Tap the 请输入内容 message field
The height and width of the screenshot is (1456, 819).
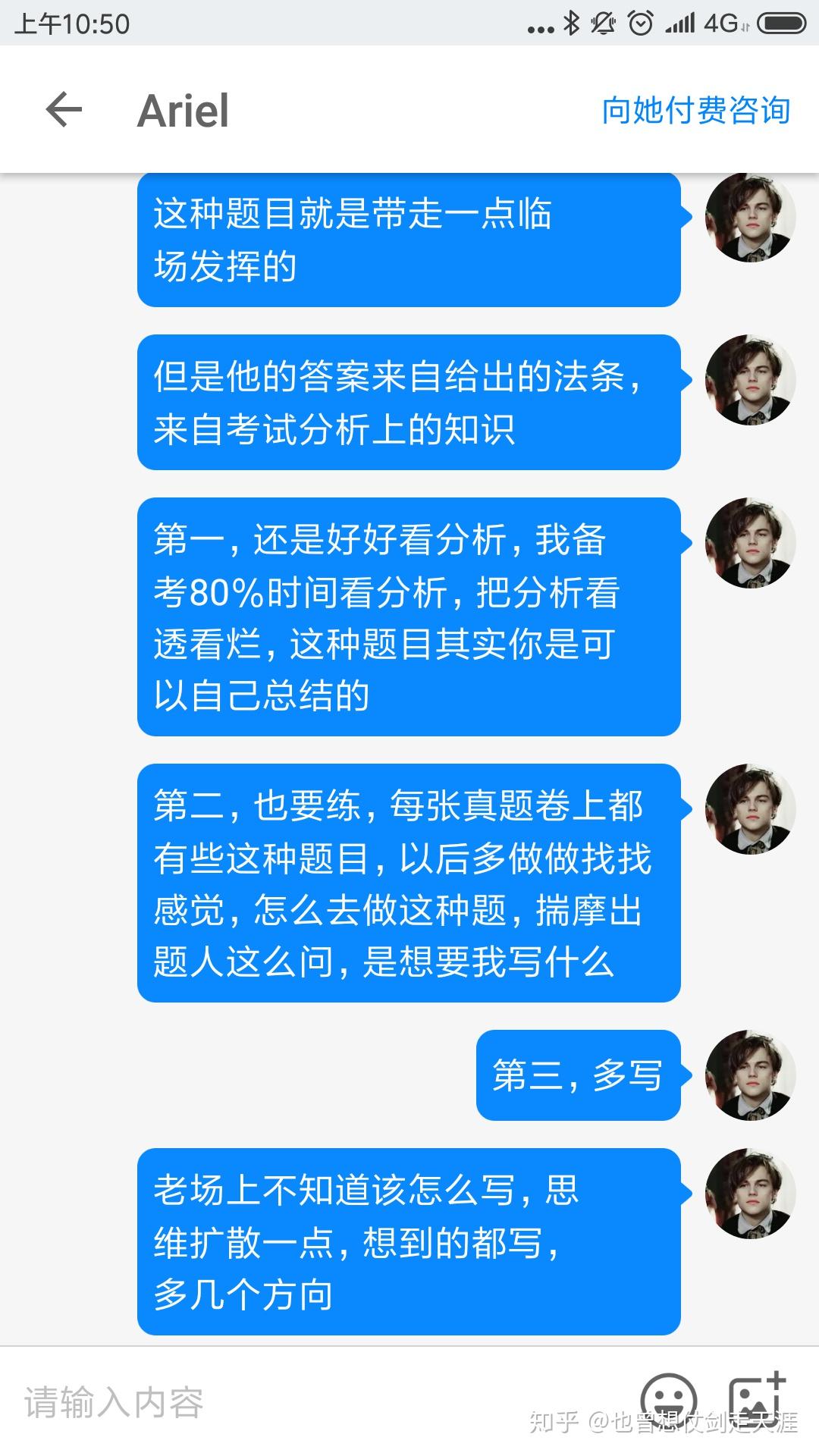pyautogui.click(x=318, y=1403)
